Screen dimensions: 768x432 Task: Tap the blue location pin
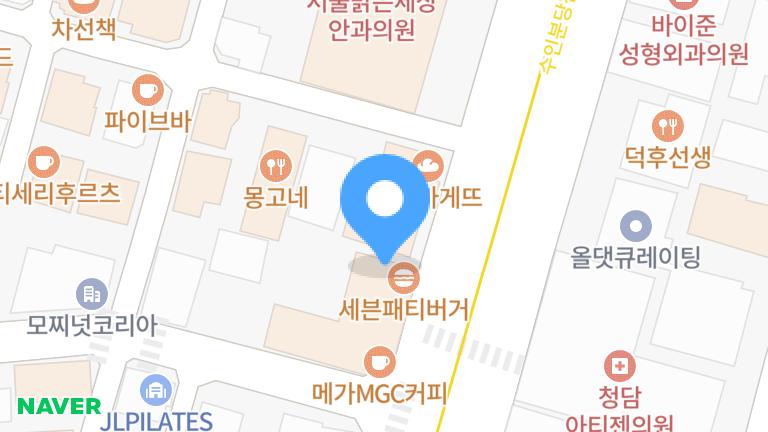tap(383, 200)
